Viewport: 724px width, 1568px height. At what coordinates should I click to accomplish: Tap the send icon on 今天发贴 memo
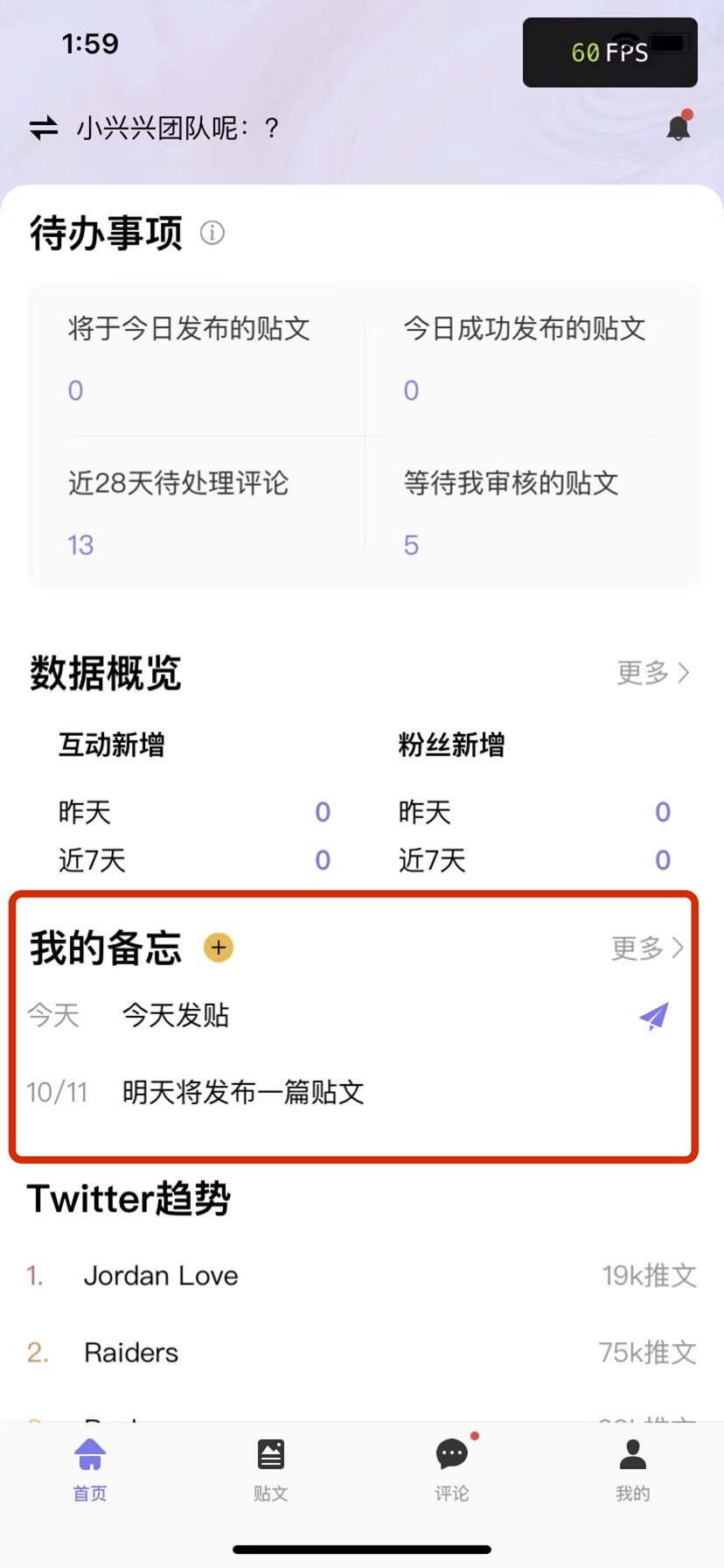coord(653,1016)
